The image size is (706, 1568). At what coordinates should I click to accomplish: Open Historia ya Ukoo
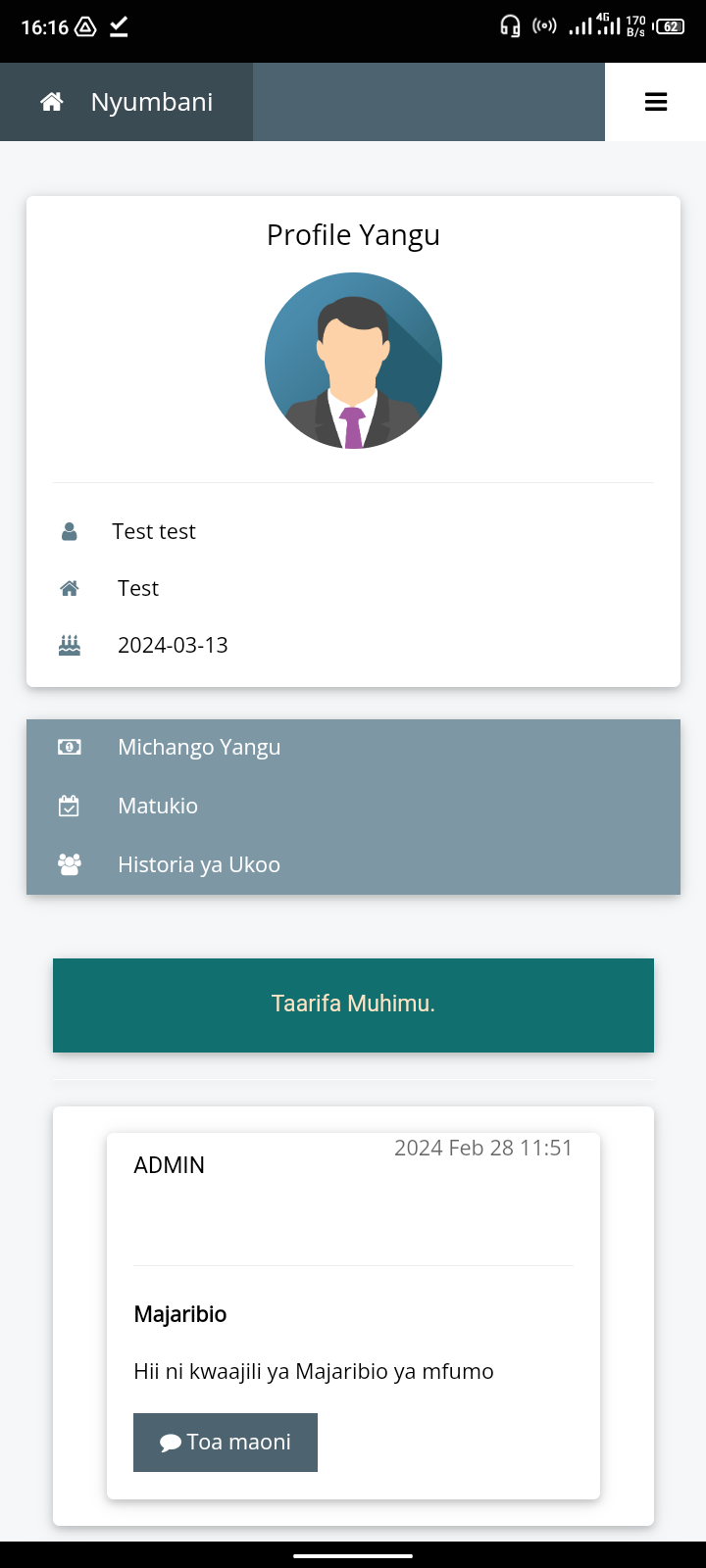(x=353, y=865)
